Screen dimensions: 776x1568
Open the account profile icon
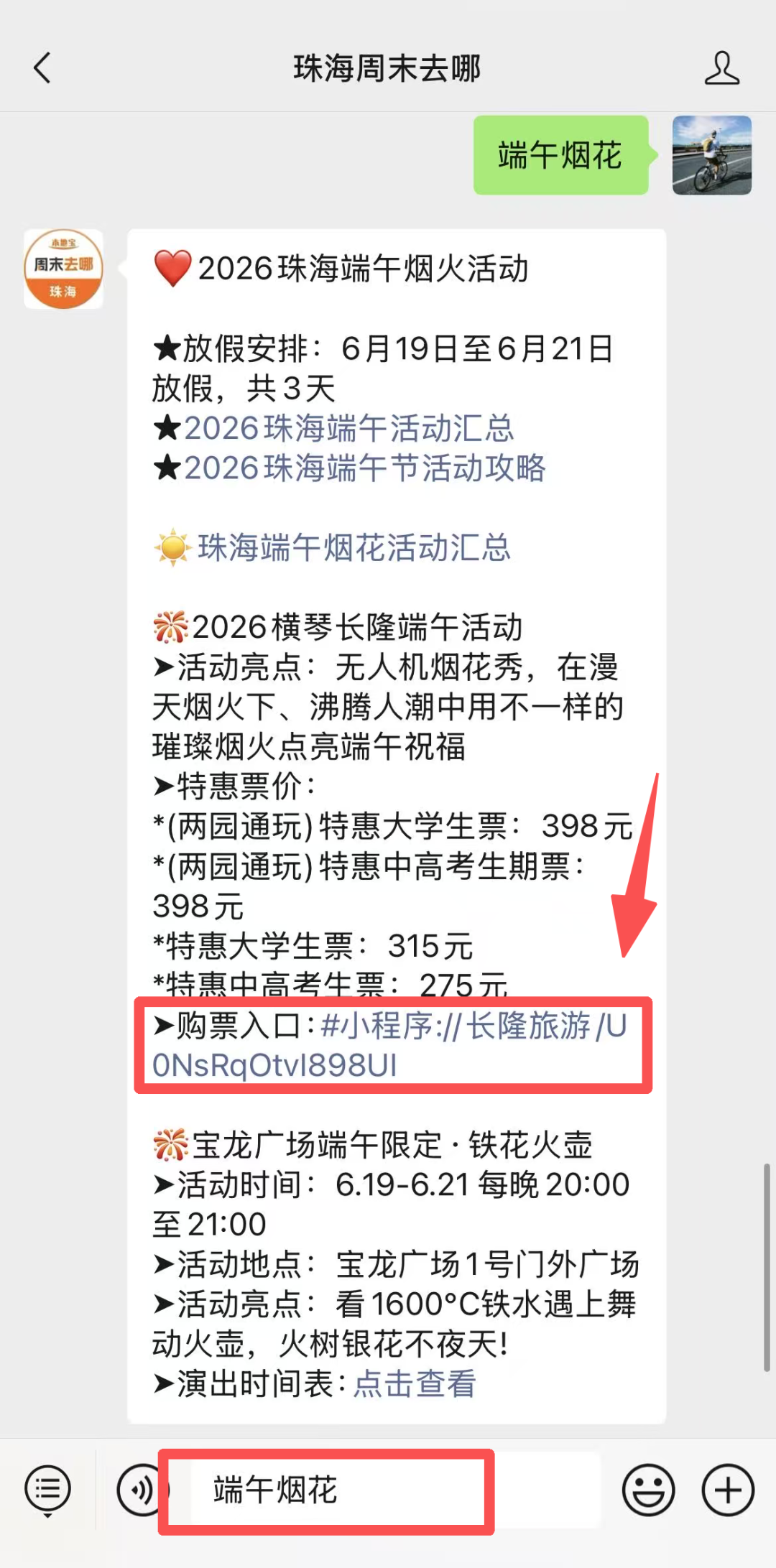(x=721, y=68)
